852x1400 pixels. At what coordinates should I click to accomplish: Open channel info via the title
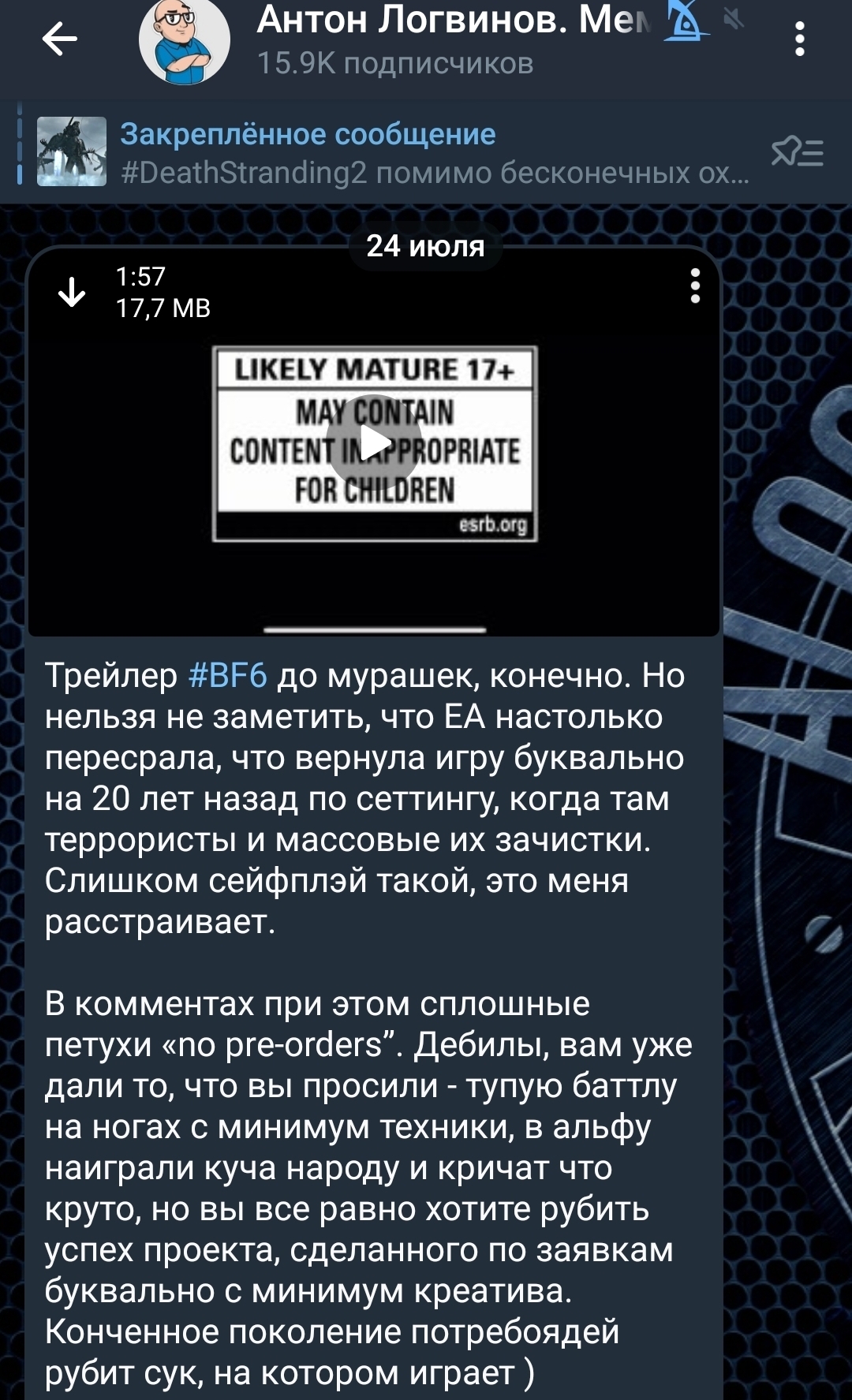tap(454, 21)
